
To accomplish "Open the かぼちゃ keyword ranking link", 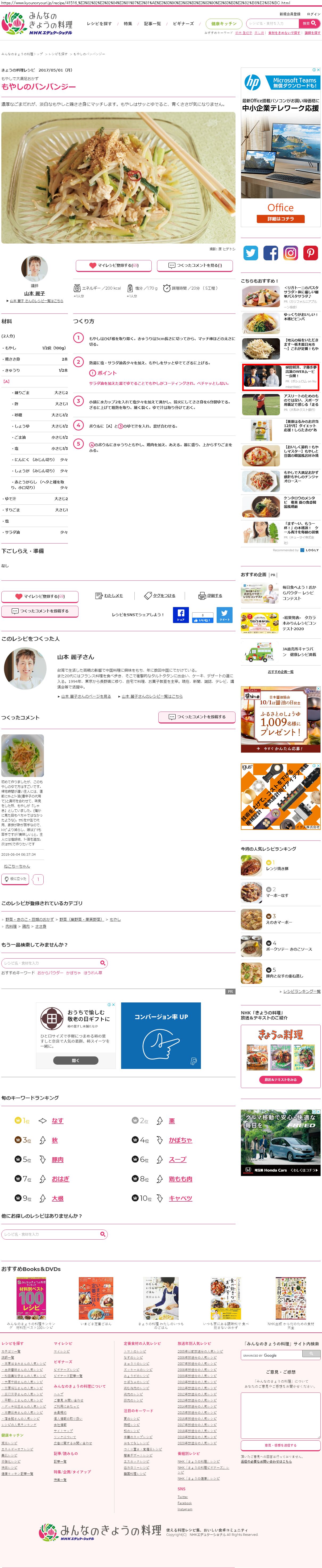I will click(x=180, y=1140).
